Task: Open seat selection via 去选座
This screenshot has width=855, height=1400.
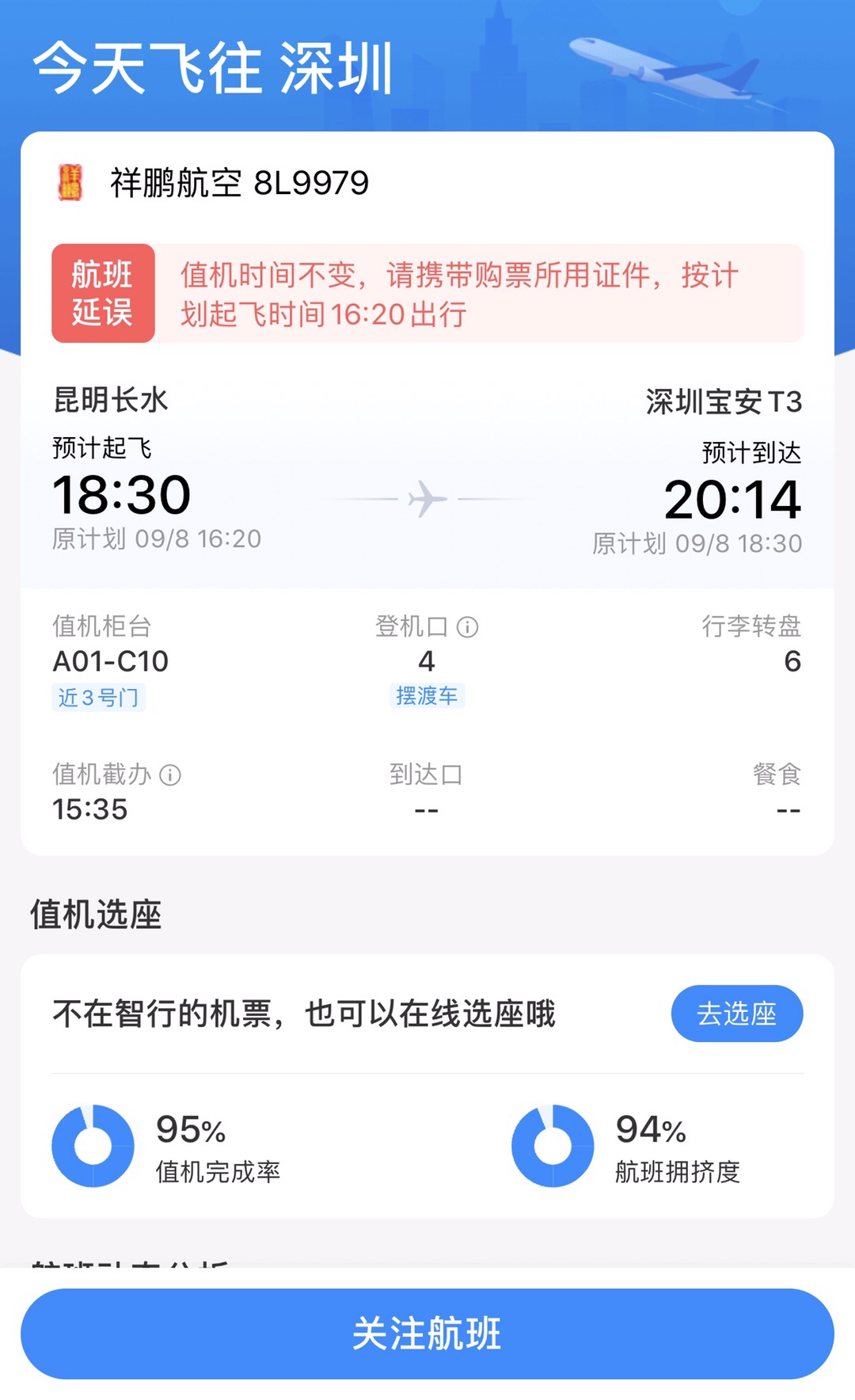Action: 737,1014
